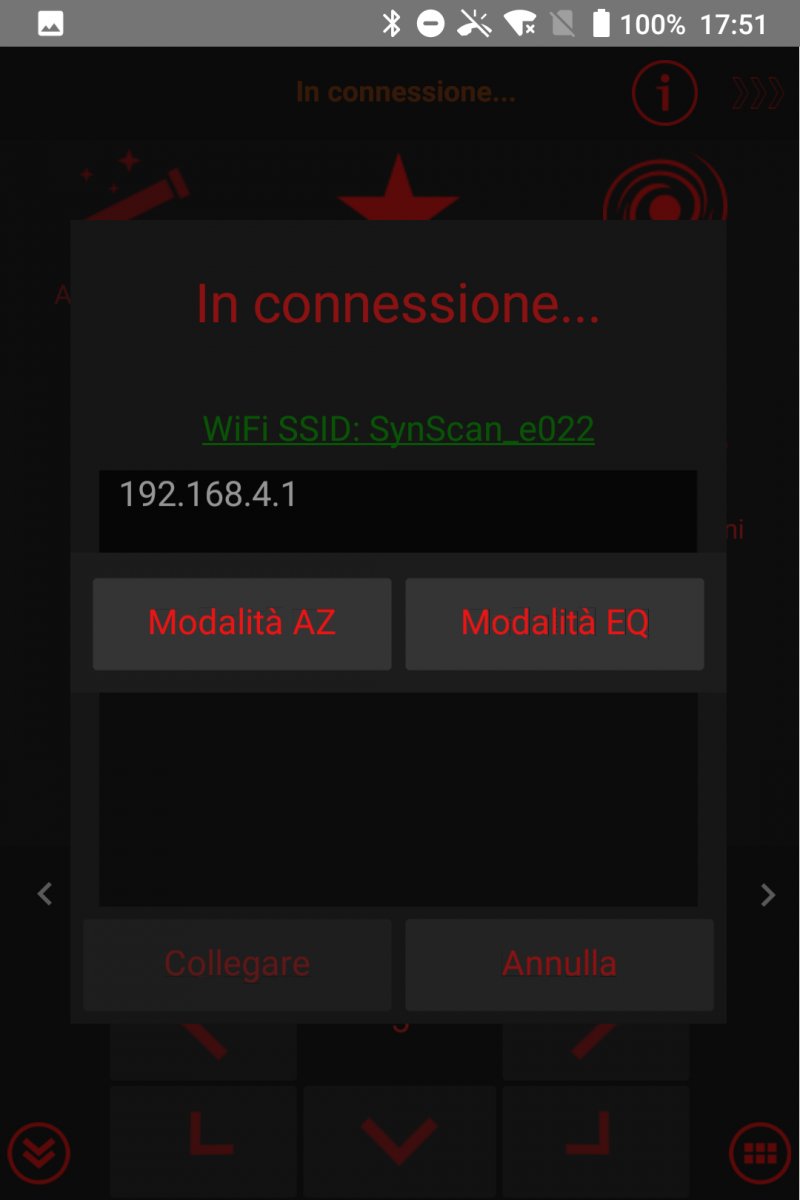Cancel the connection with Annulla
Viewport: 800px width, 1200px height.
(x=559, y=964)
